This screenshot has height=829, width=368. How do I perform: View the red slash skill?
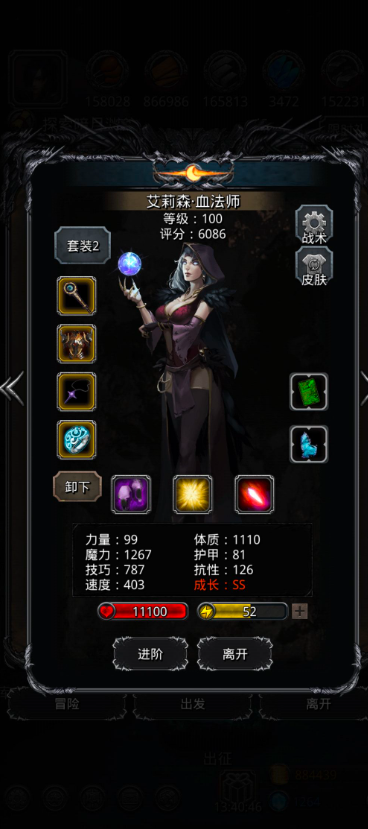pyautogui.click(x=255, y=494)
